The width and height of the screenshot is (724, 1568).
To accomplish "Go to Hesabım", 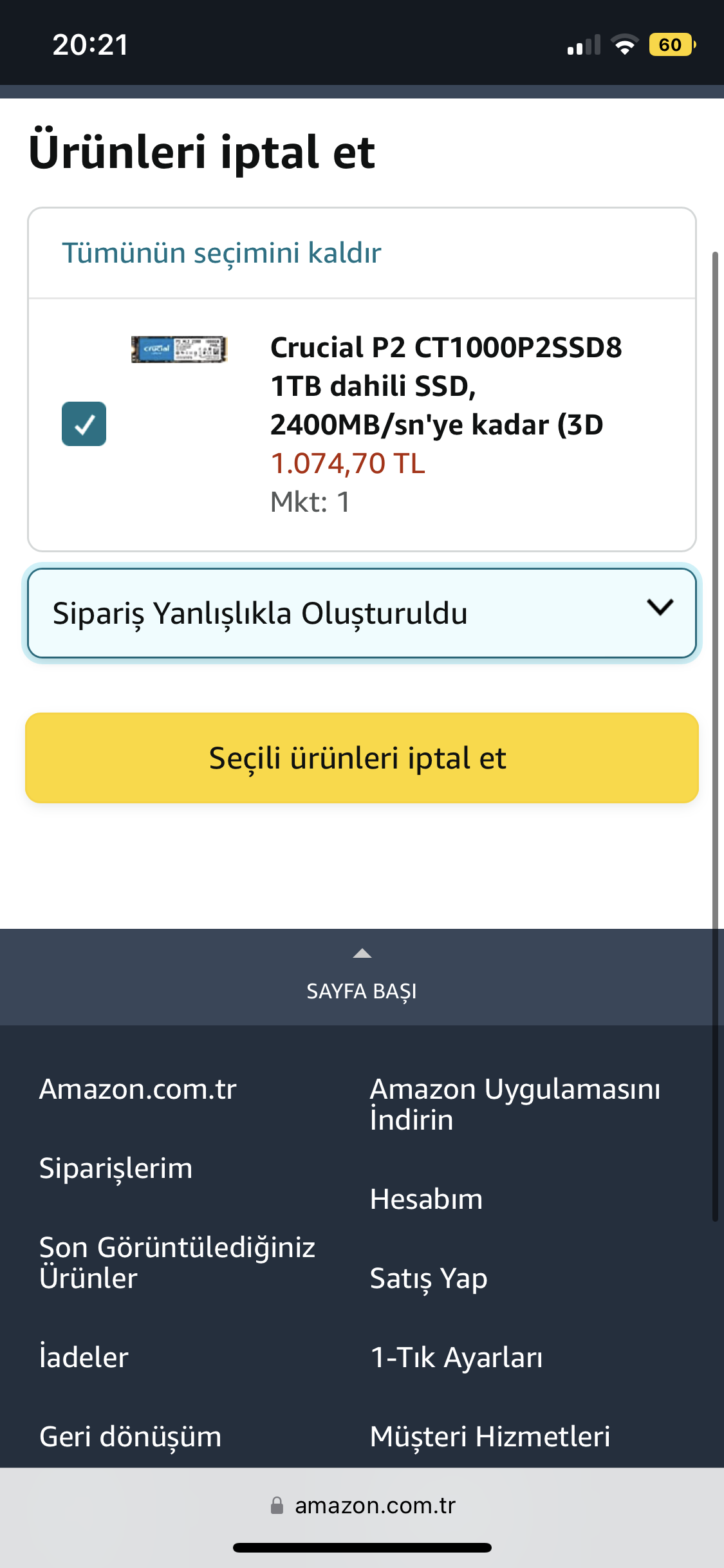I will 426,1199.
